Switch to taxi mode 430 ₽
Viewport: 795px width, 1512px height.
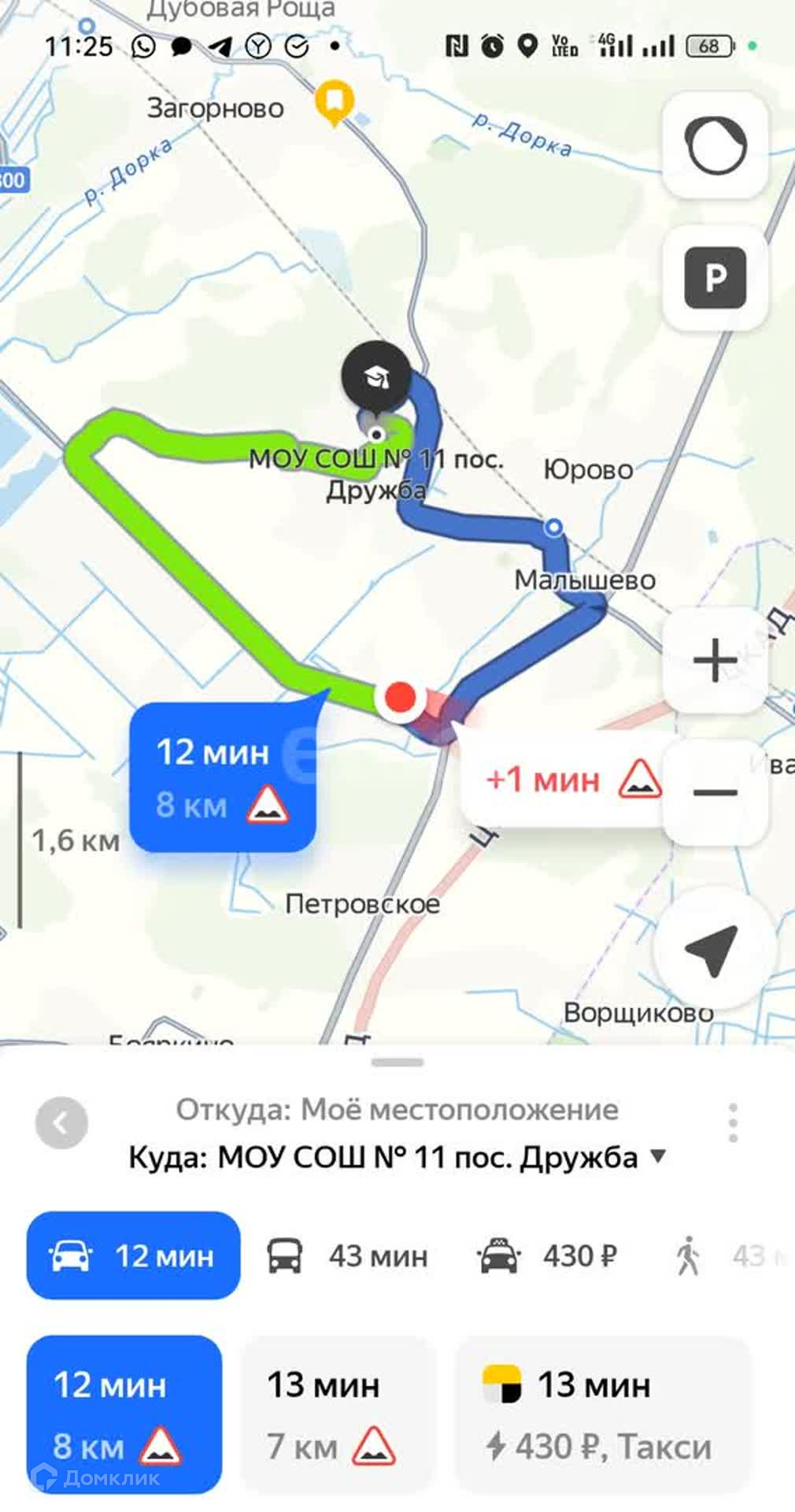tap(548, 1255)
